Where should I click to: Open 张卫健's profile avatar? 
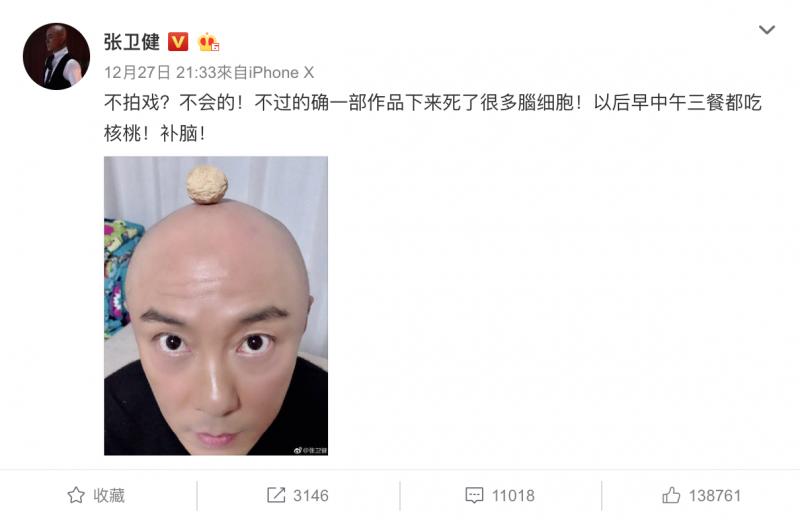[56, 56]
